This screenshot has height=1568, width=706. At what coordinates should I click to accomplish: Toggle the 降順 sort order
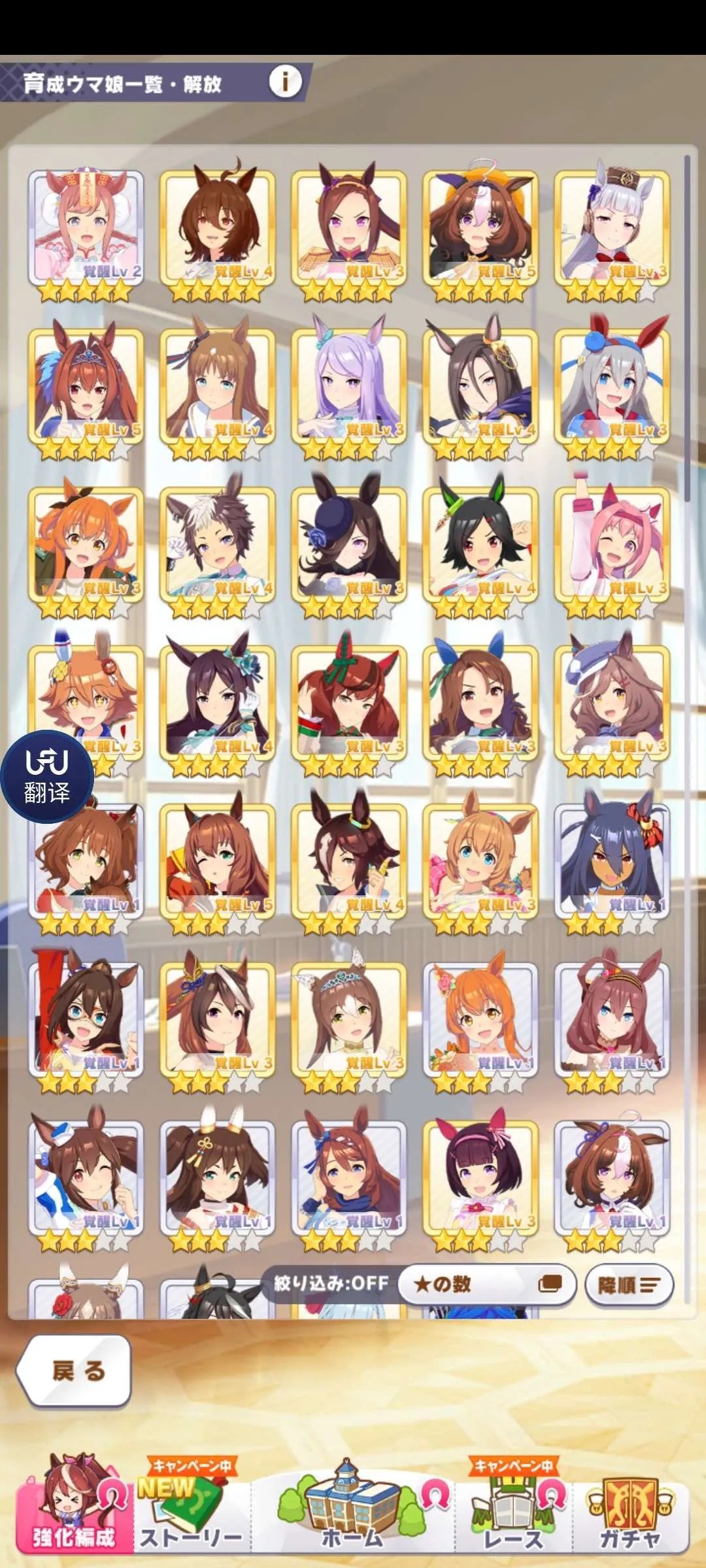coord(628,1285)
